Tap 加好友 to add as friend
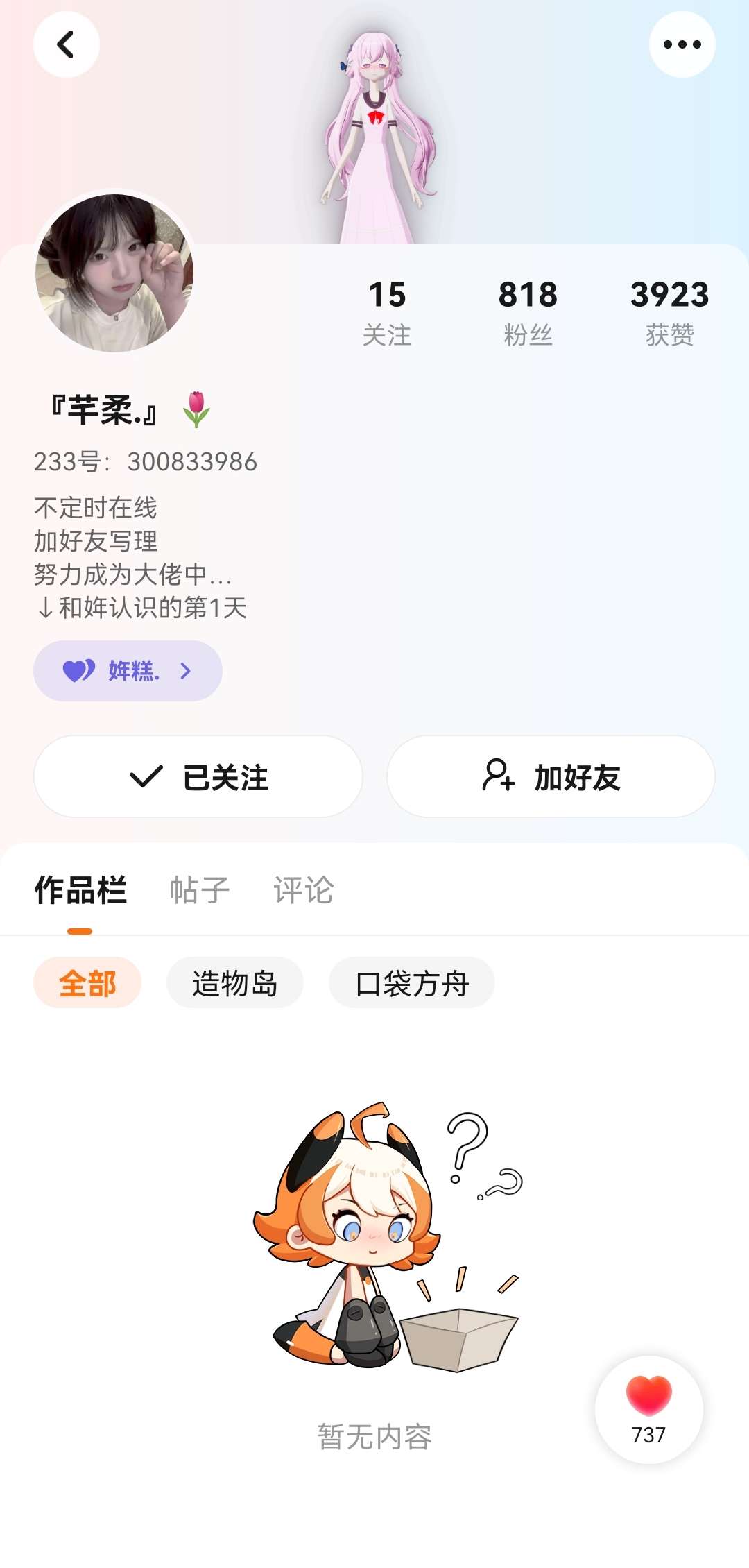The image size is (749, 1568). click(x=551, y=776)
